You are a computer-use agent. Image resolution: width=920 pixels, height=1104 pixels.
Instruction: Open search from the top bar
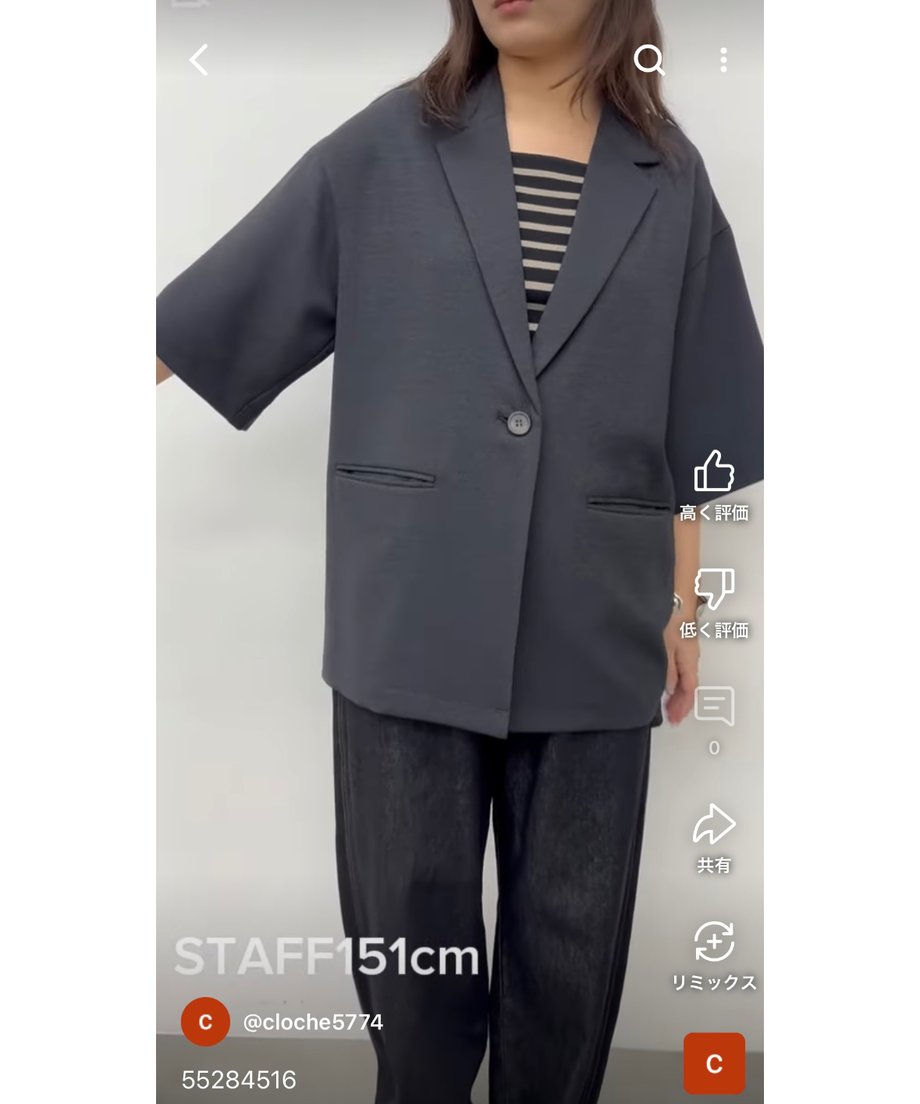pyautogui.click(x=649, y=60)
